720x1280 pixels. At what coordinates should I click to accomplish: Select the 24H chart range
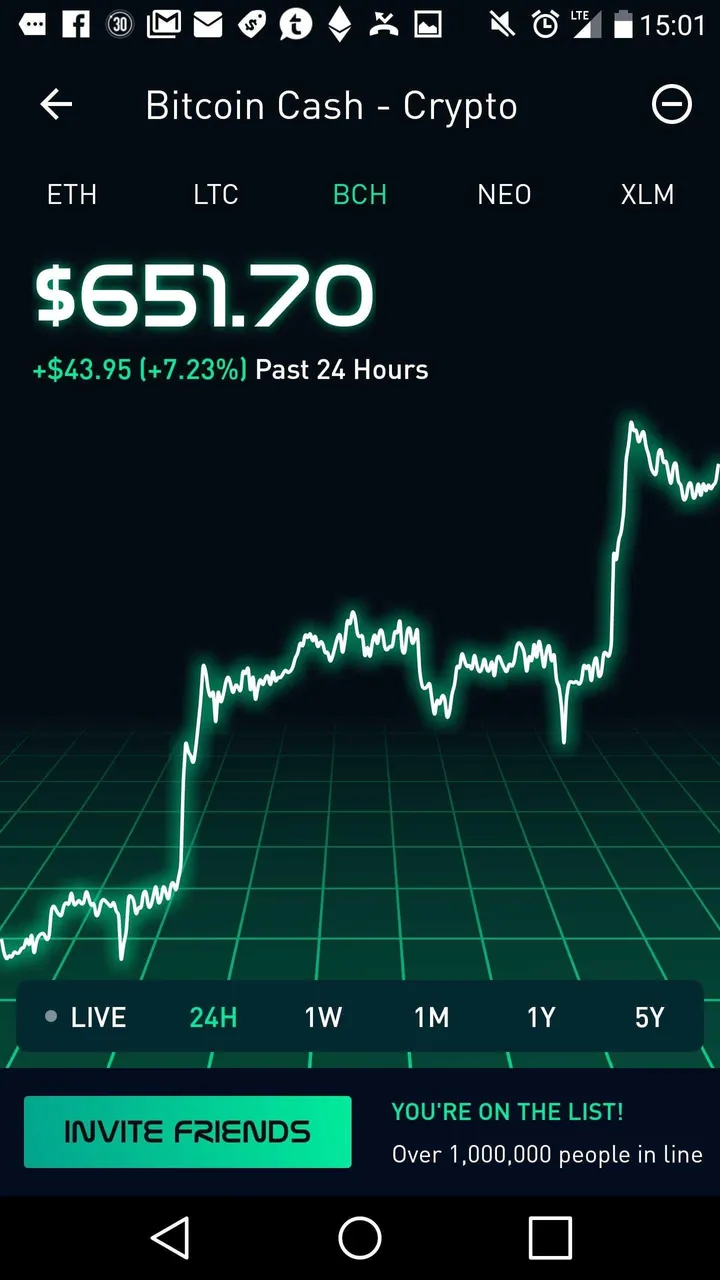coord(213,1017)
